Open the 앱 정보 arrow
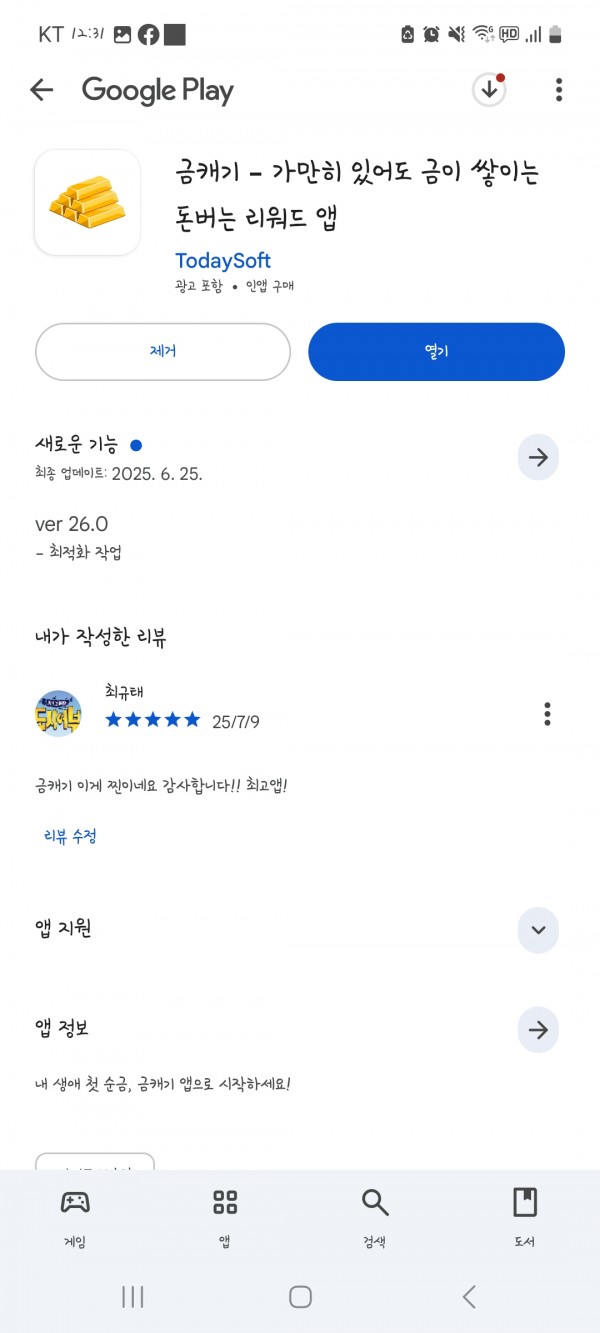 [x=538, y=1030]
